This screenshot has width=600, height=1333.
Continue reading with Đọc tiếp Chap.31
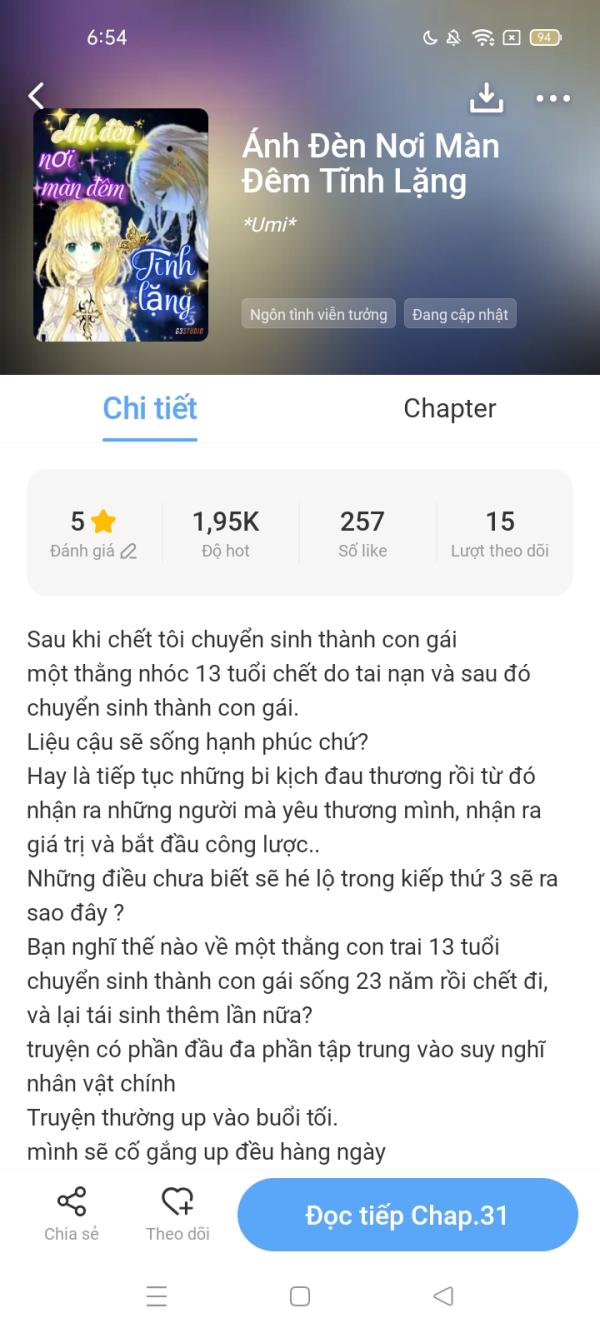[x=407, y=1215]
